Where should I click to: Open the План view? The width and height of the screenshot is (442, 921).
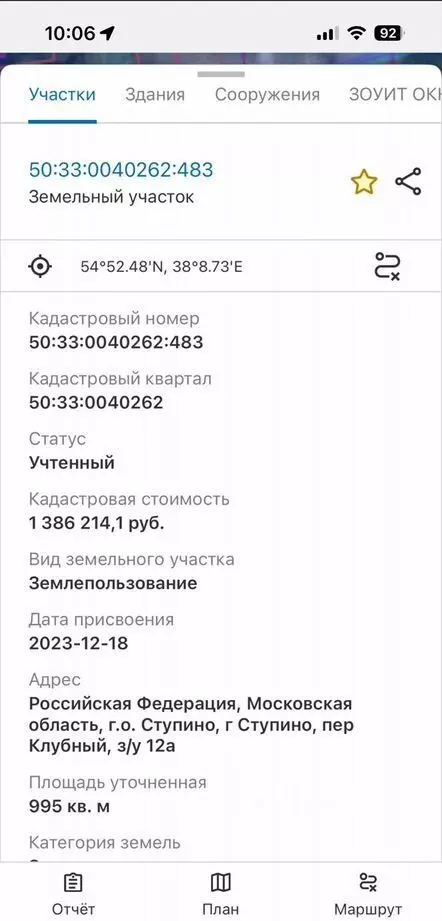point(221,893)
